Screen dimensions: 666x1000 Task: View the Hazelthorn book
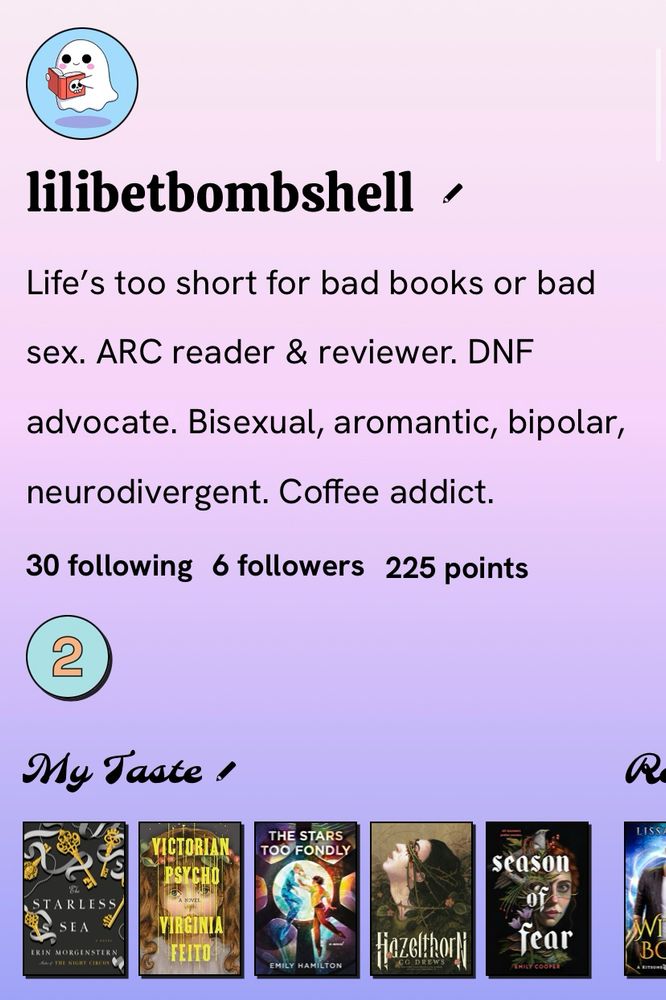(422, 899)
